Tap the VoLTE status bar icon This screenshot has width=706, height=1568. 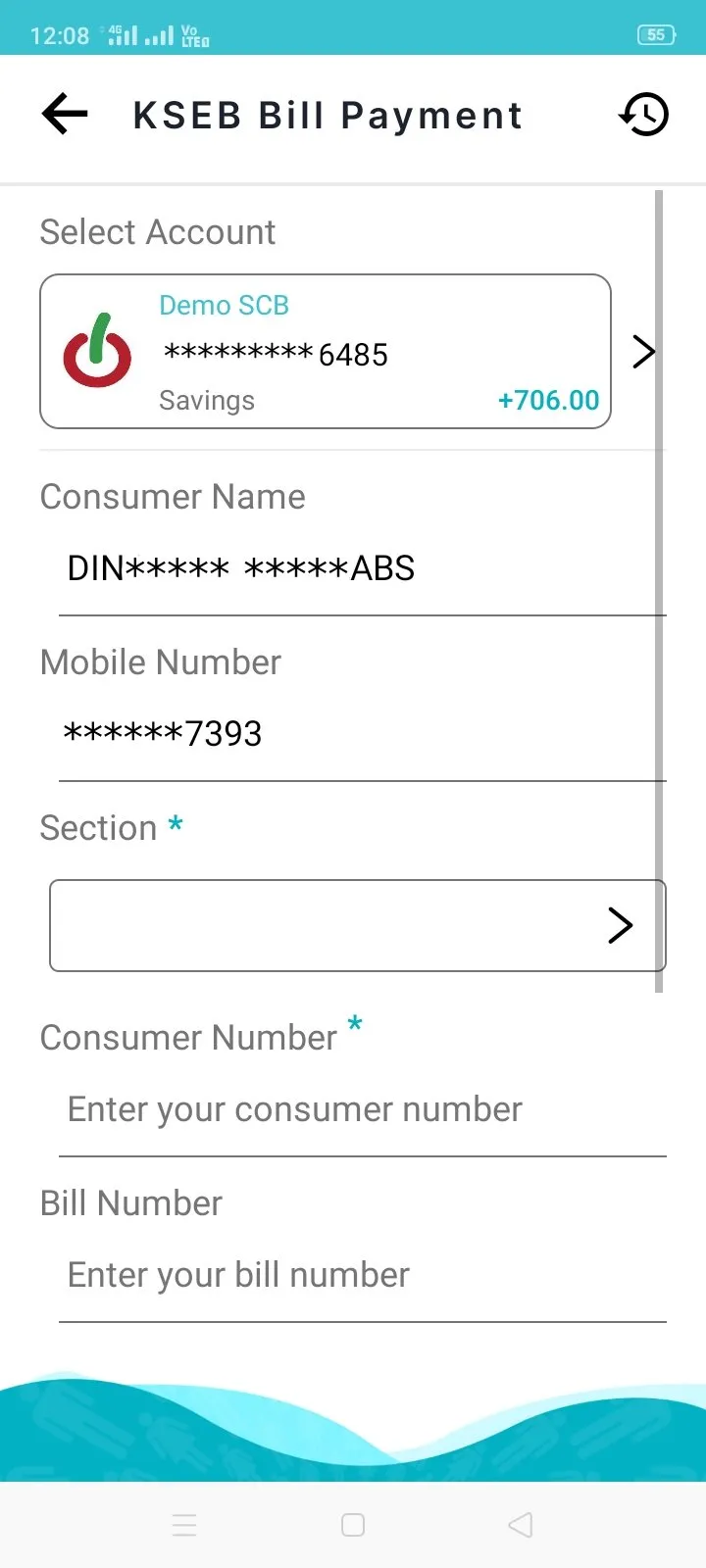tap(192, 36)
